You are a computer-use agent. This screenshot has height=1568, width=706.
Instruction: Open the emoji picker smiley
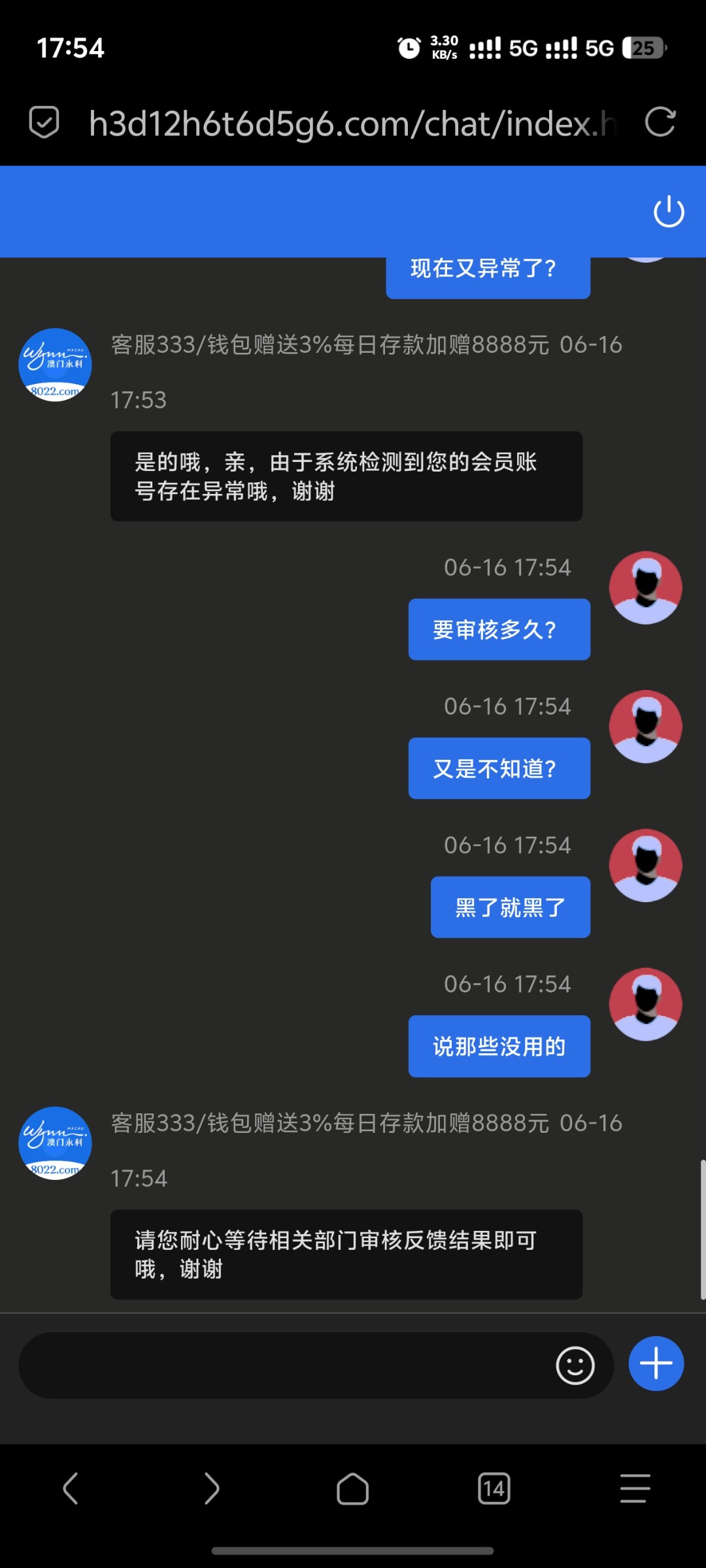point(575,1365)
